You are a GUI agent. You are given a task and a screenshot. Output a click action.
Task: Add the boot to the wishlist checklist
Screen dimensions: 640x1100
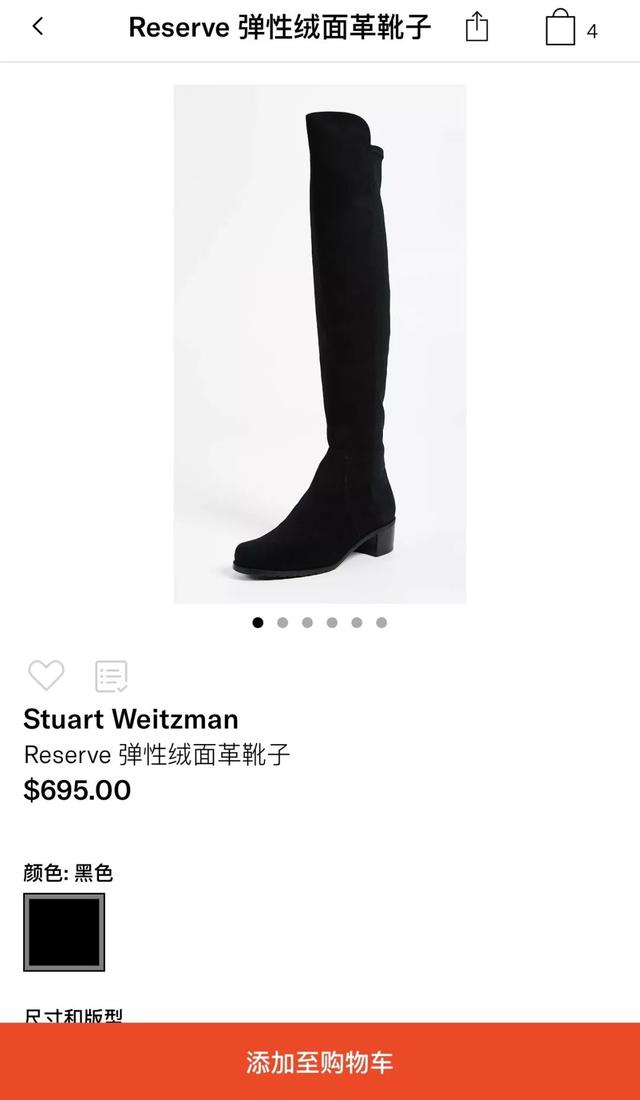coord(111,676)
